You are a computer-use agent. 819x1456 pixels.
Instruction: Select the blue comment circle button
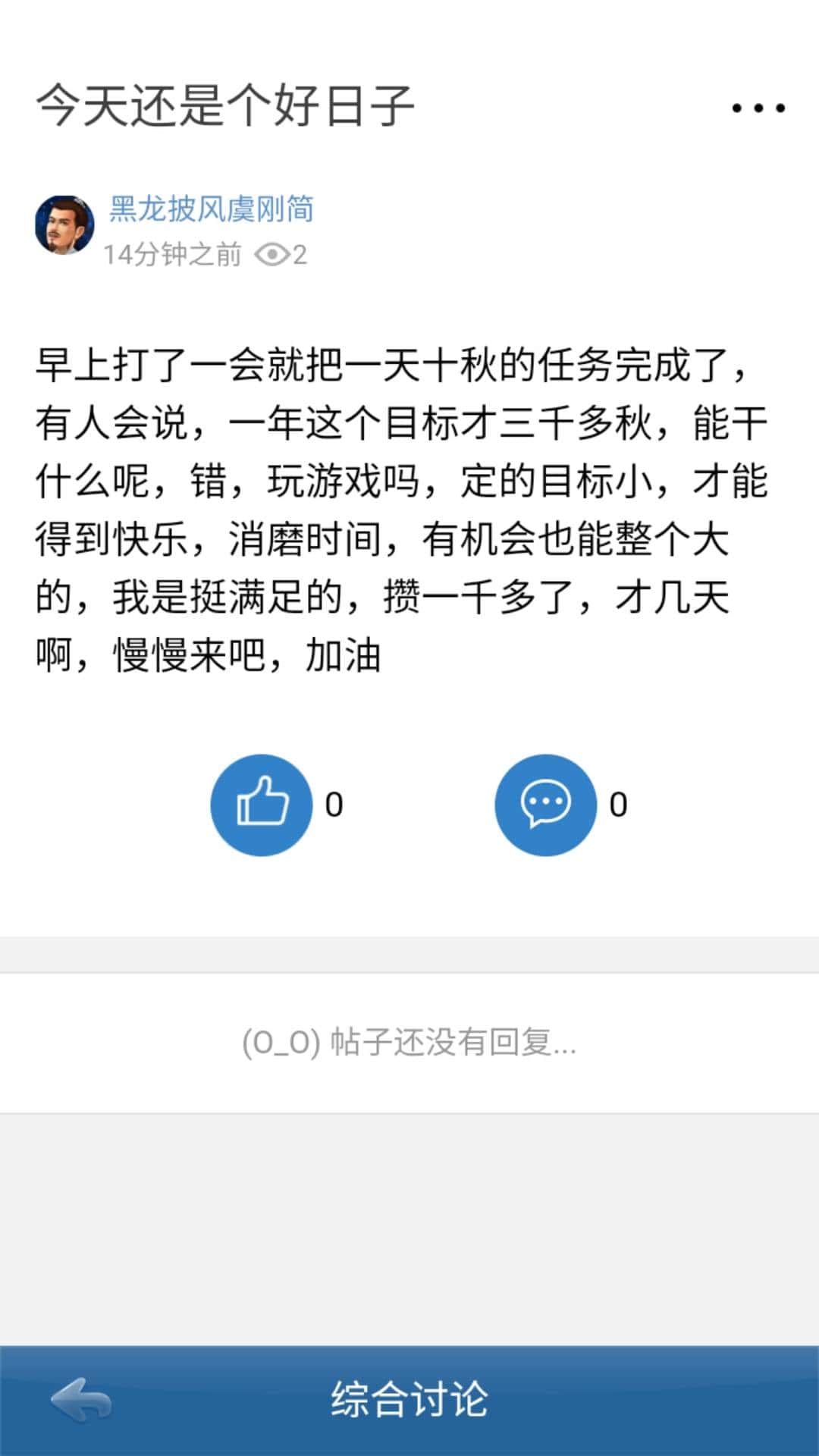546,805
